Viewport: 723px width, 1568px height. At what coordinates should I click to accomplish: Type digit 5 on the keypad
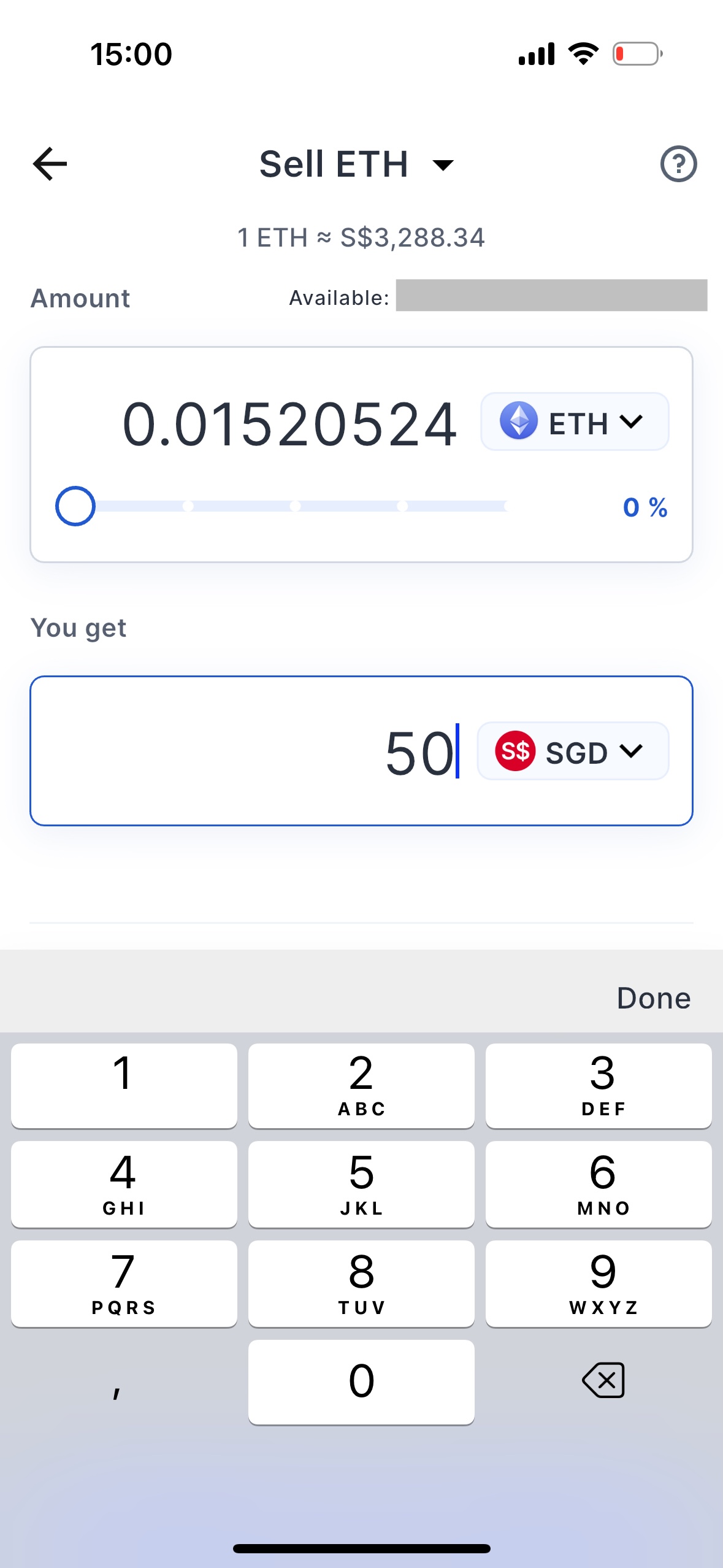361,1184
